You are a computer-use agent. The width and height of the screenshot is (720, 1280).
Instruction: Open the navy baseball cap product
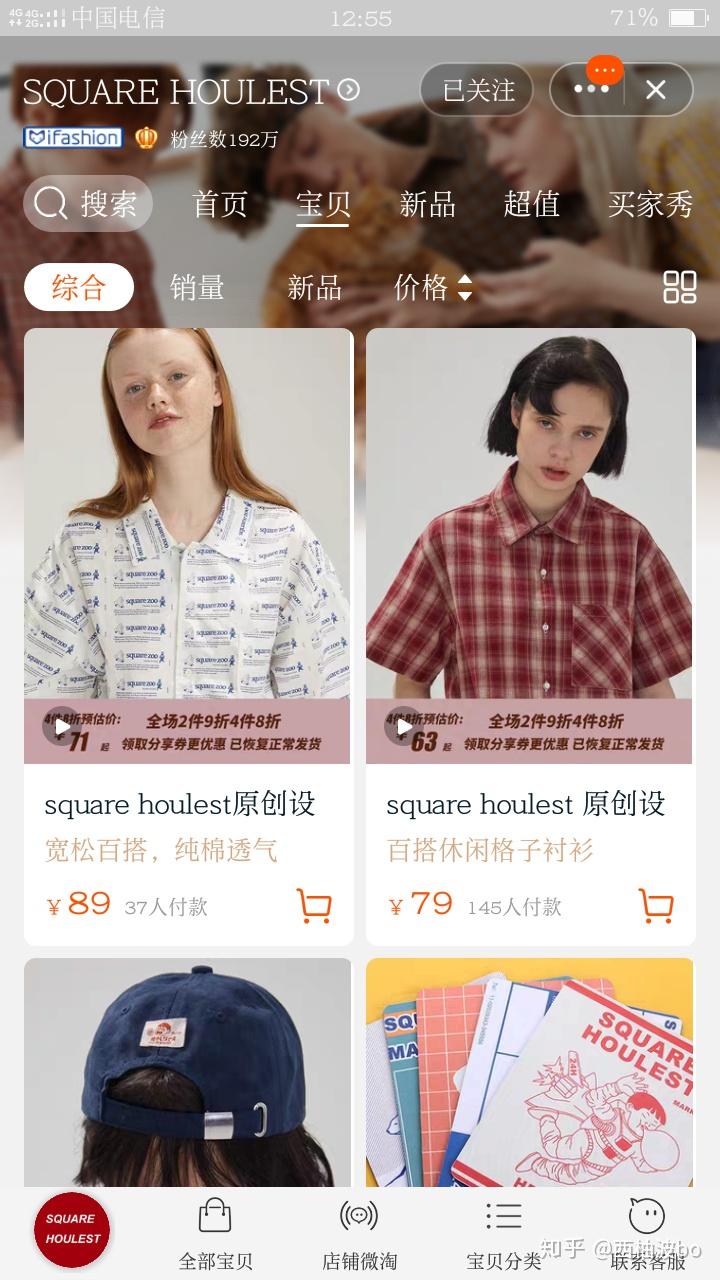188,1072
